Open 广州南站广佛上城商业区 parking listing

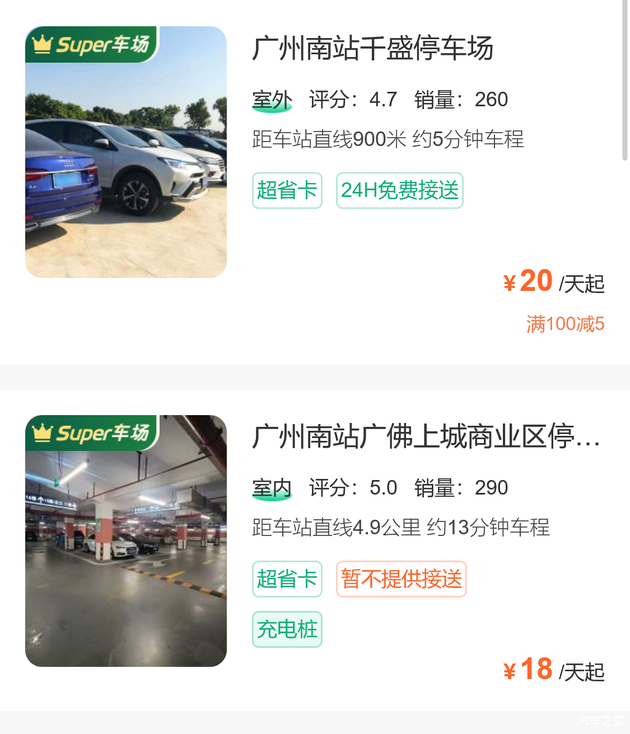[427, 437]
